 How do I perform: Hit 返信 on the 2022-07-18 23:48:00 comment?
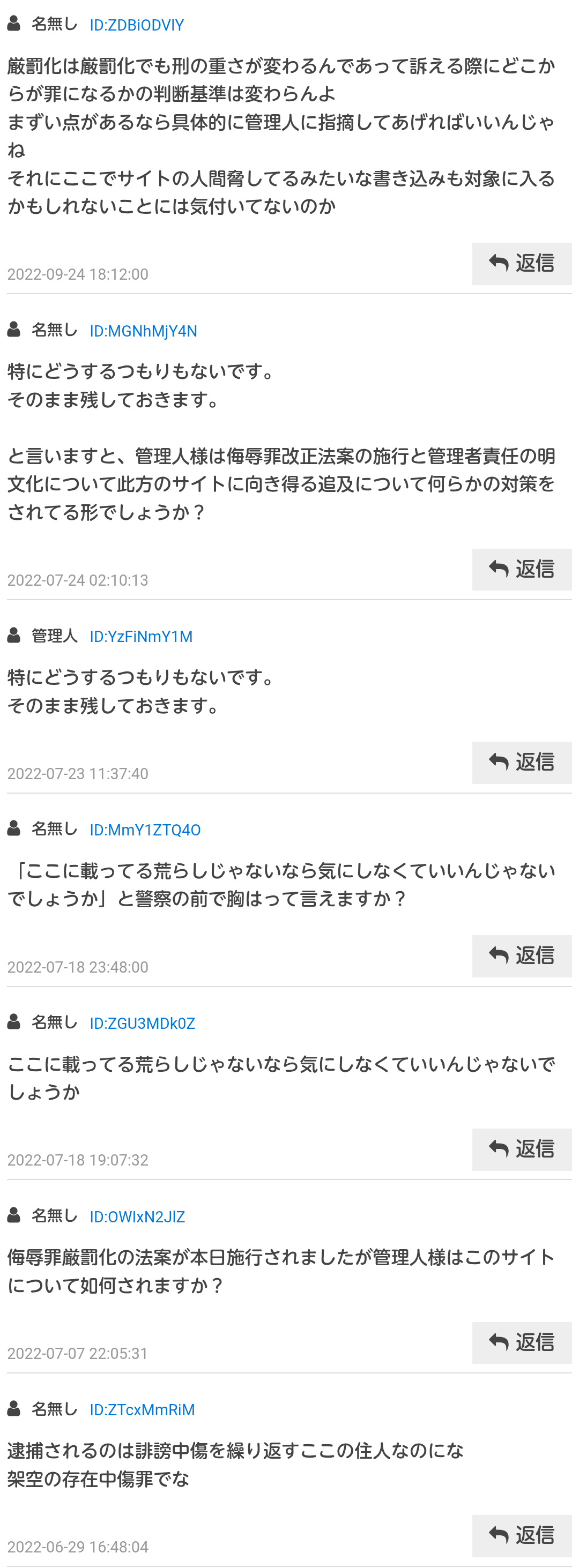coord(521,955)
